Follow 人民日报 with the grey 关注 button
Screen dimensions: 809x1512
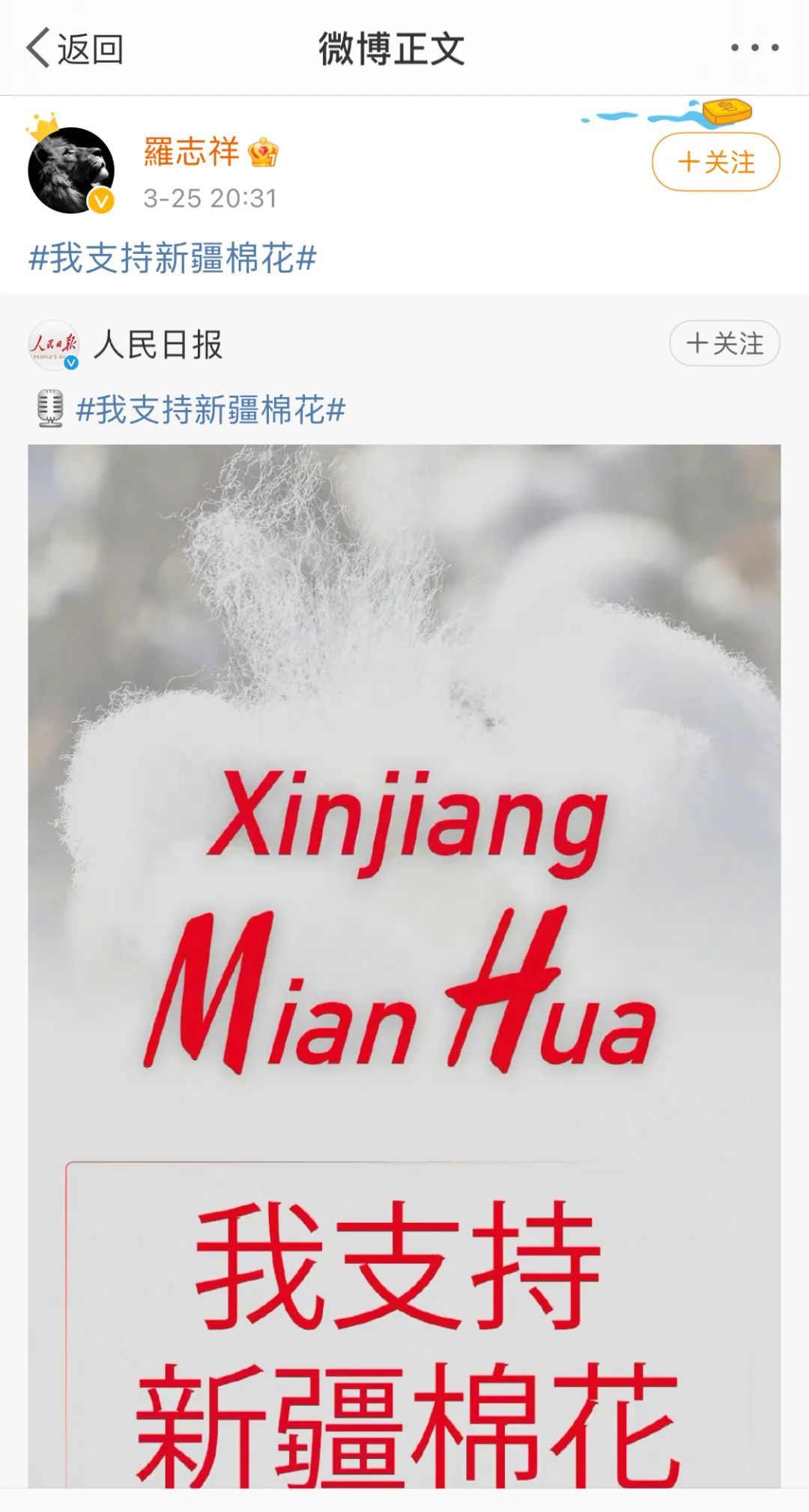pos(725,343)
